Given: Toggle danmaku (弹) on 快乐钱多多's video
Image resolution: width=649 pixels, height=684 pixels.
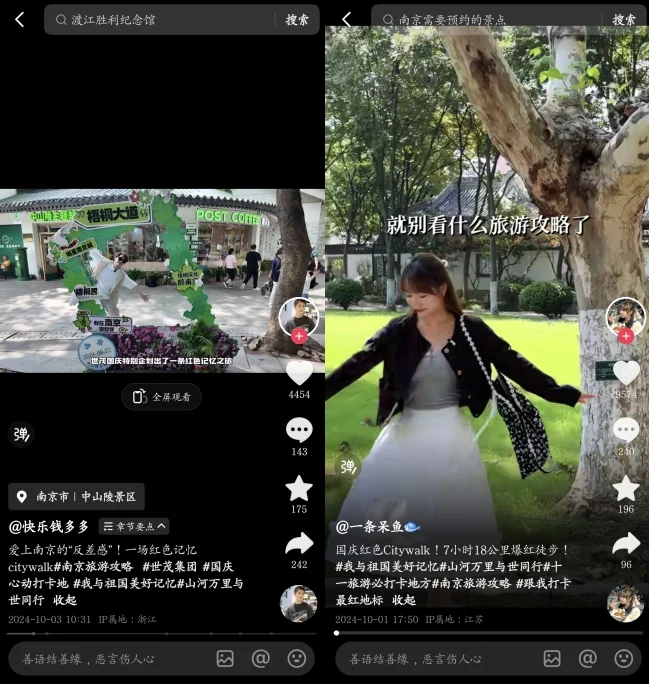Looking at the screenshot, I should [21, 434].
